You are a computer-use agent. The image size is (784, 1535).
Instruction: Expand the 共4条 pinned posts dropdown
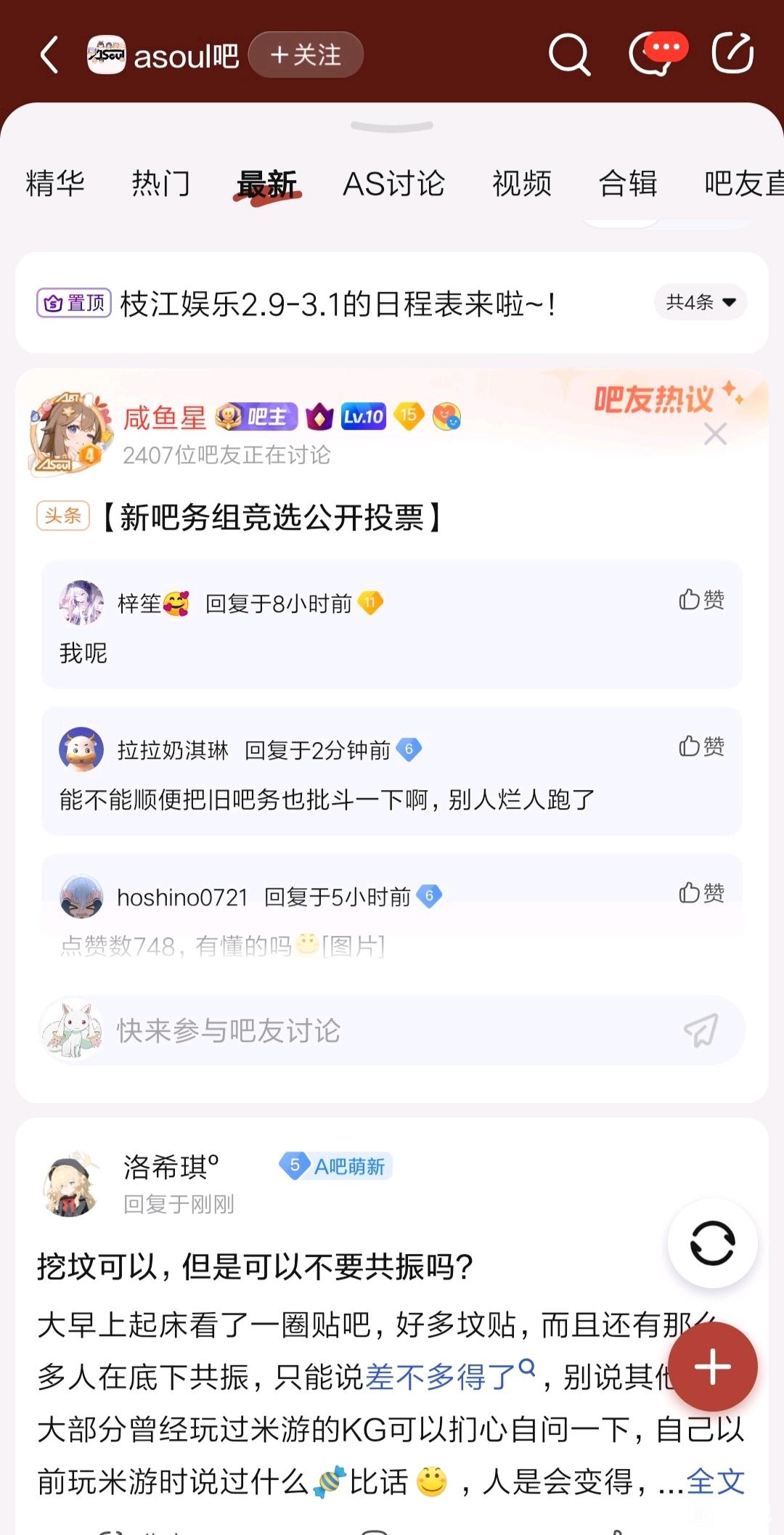point(701,302)
